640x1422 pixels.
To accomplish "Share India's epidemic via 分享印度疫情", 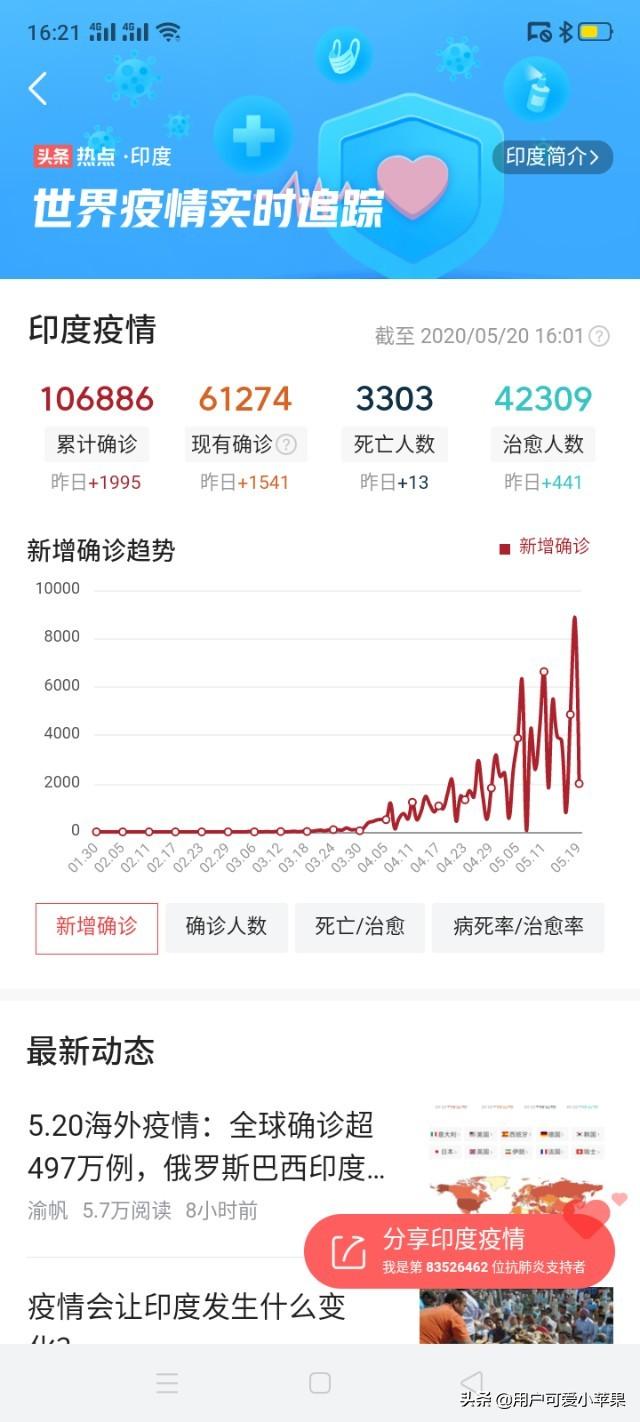I will click(x=459, y=1251).
